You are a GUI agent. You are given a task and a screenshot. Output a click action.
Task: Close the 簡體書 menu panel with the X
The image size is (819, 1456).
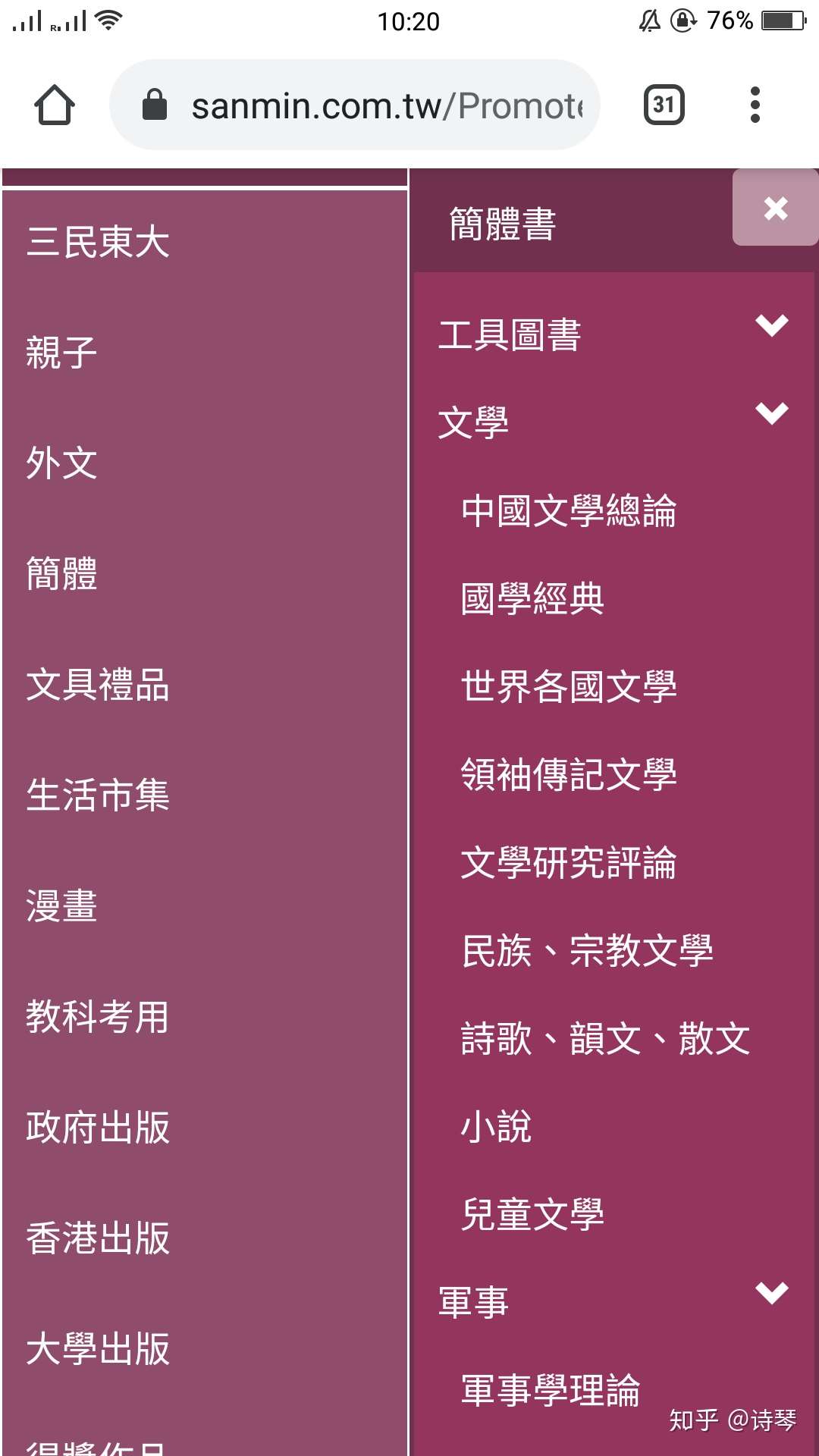(x=774, y=209)
